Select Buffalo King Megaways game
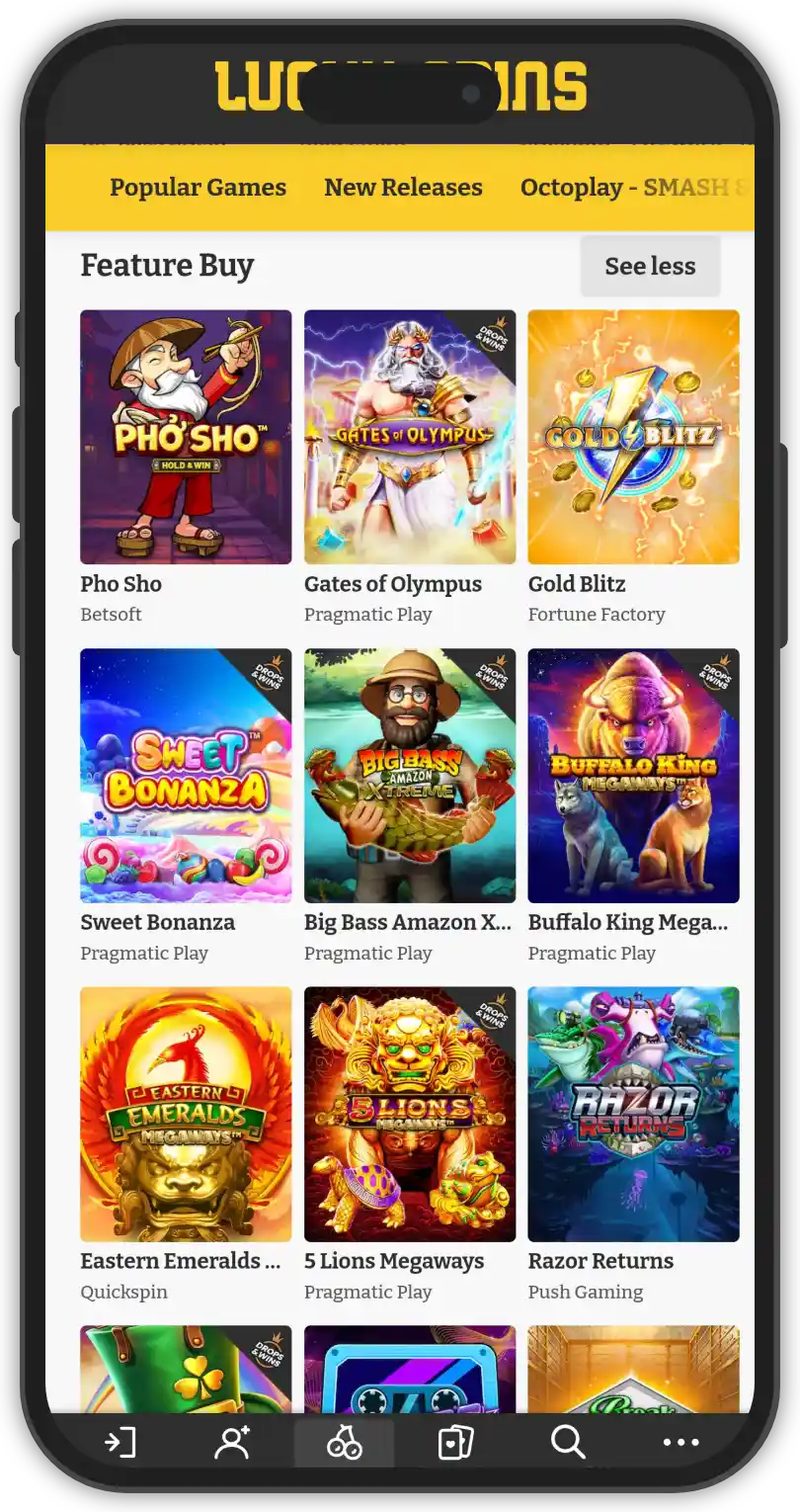 tap(633, 776)
